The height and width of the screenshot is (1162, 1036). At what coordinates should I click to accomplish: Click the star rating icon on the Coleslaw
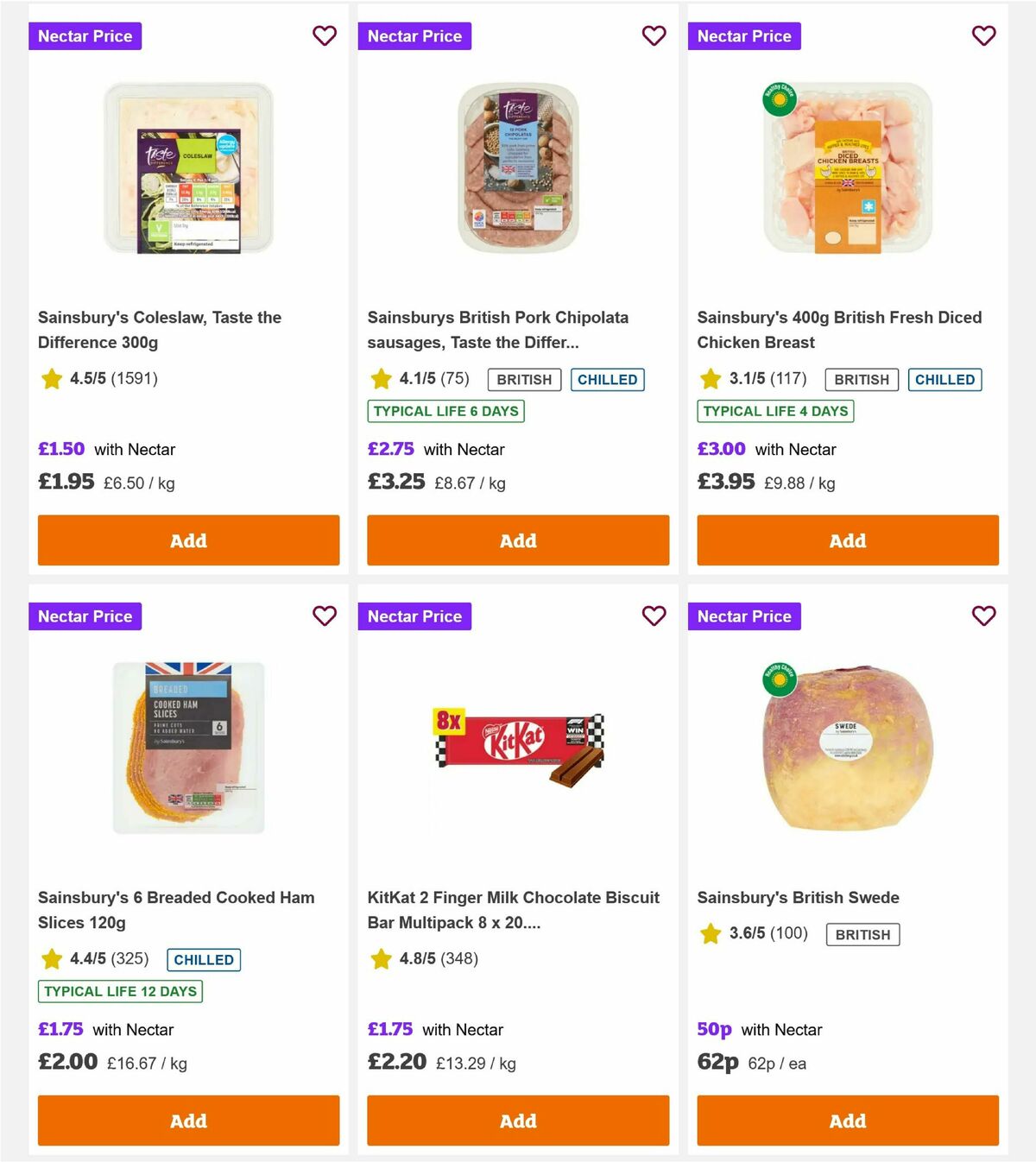tap(50, 378)
